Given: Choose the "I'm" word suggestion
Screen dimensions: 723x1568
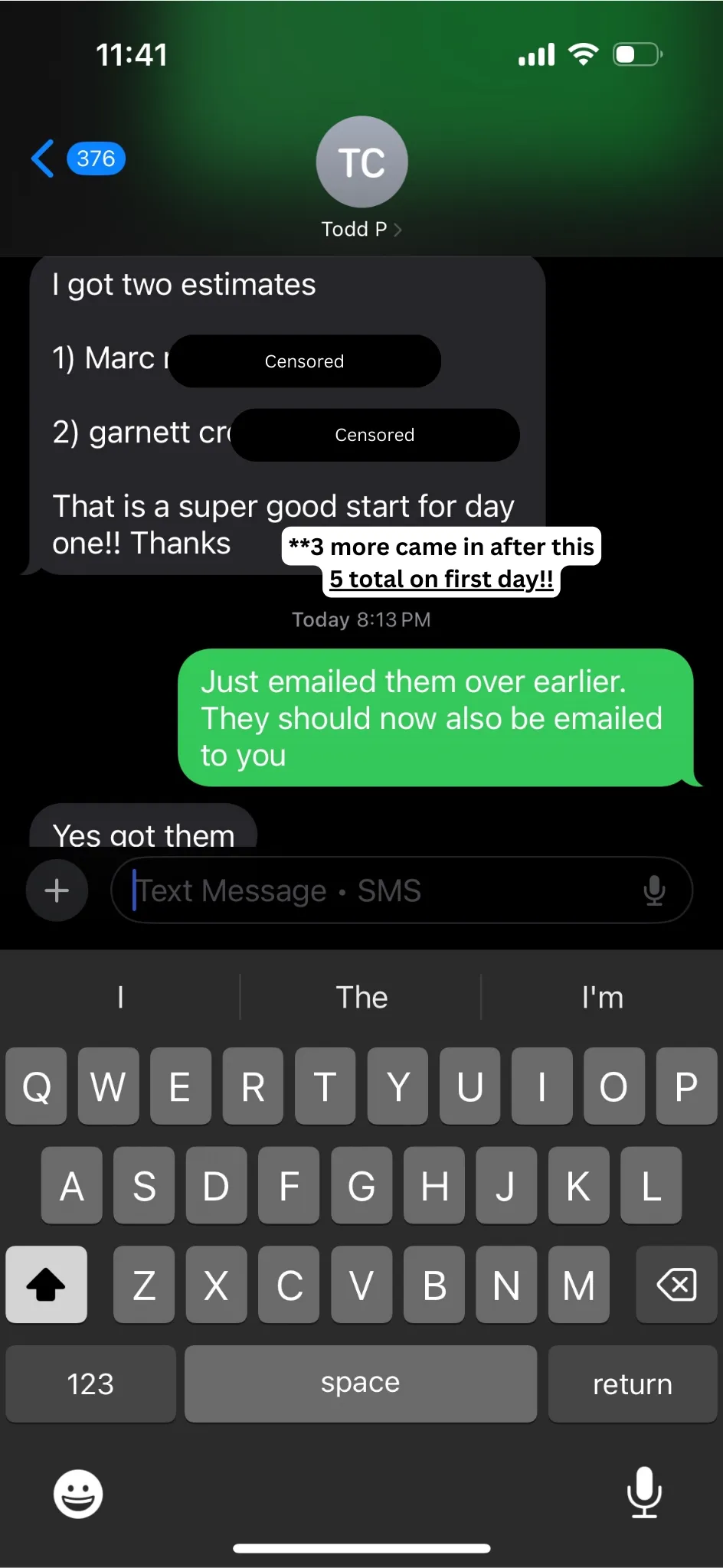Looking at the screenshot, I should pyautogui.click(x=602, y=998).
